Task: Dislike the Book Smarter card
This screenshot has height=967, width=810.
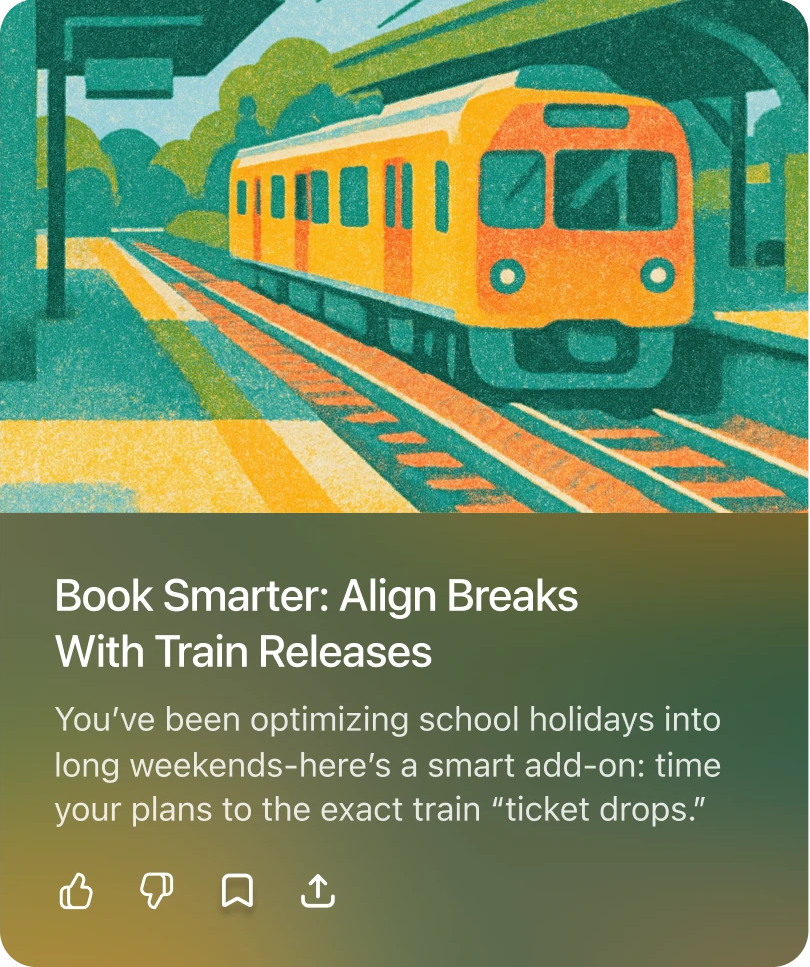Action: [157, 890]
